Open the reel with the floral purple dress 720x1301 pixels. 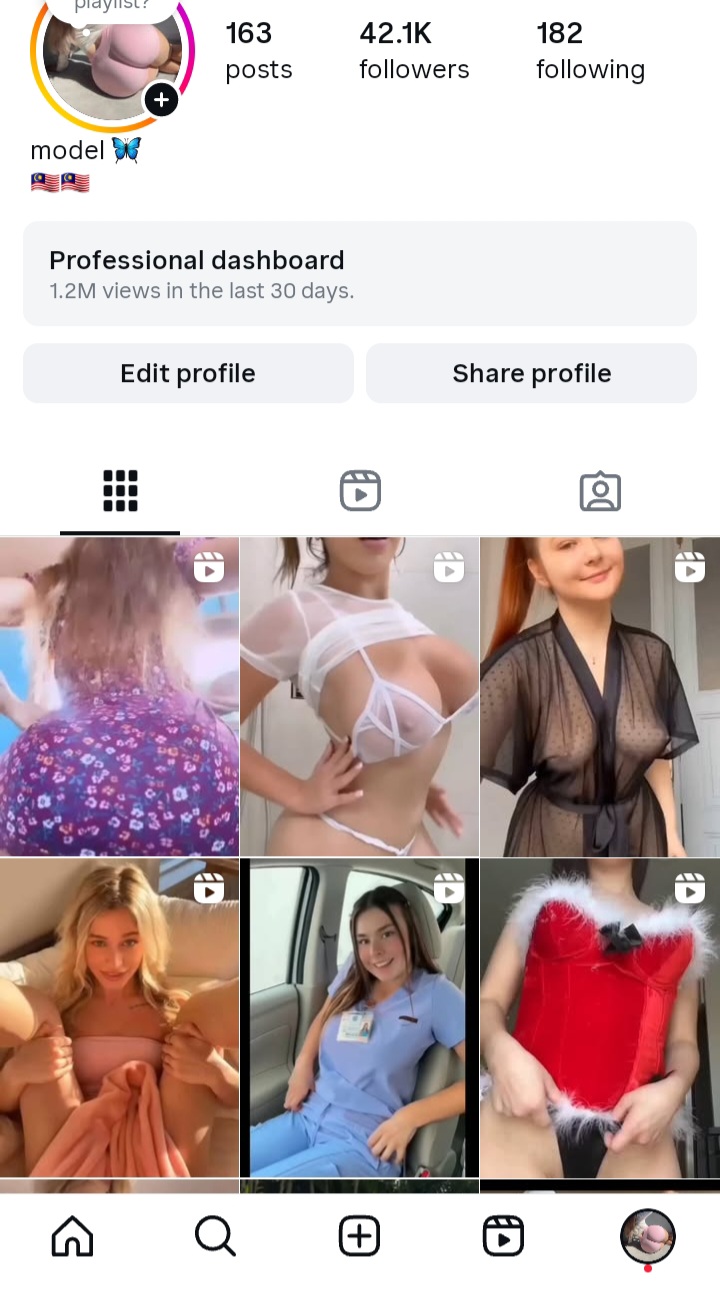point(119,696)
